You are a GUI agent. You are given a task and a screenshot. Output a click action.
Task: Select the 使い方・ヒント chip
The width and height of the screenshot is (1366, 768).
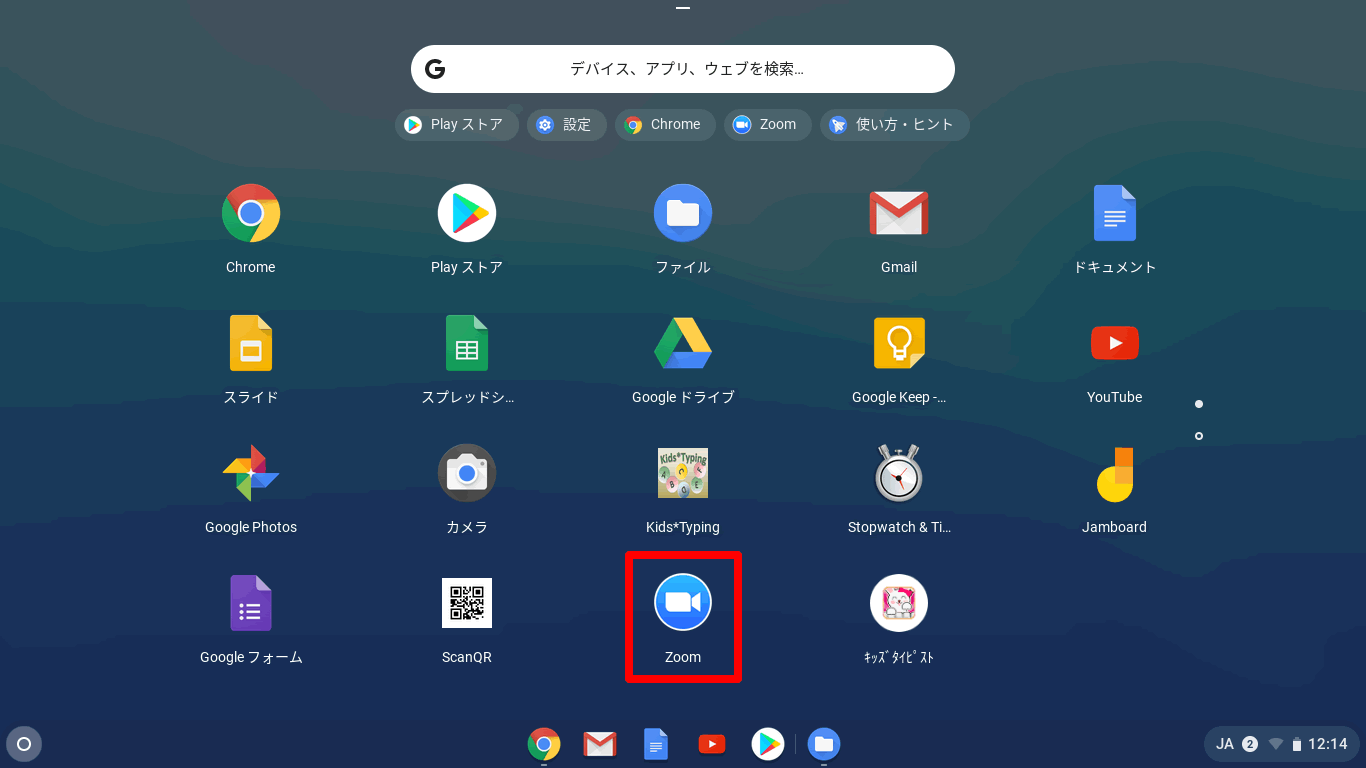pyautogui.click(x=894, y=125)
